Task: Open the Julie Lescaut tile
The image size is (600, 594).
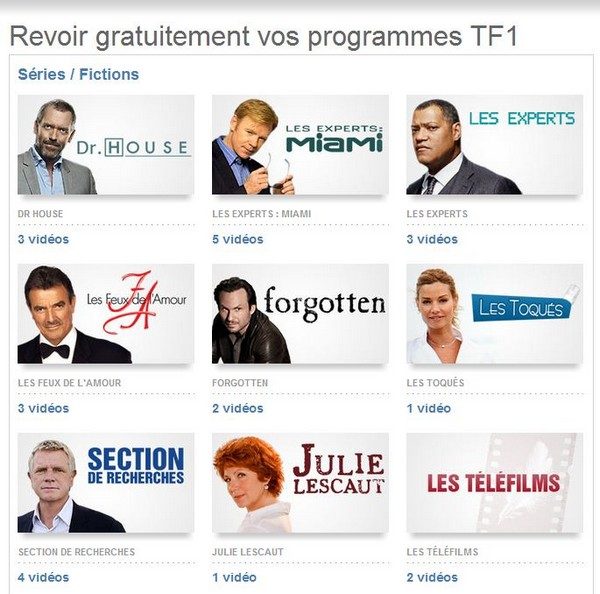Action: click(300, 483)
